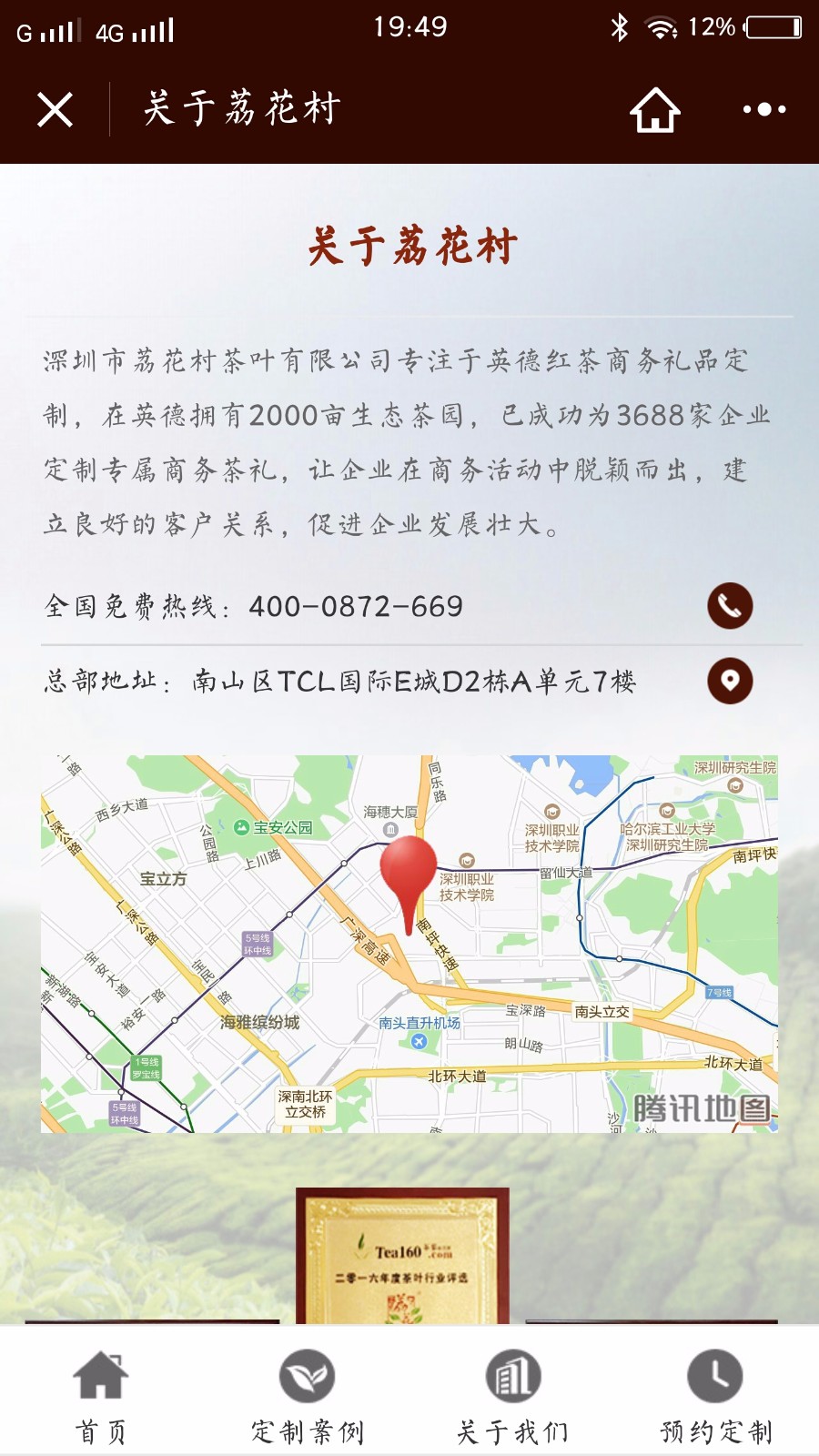819x1456 pixels.
Task: Go to the home page via house icon
Action: 655,110
